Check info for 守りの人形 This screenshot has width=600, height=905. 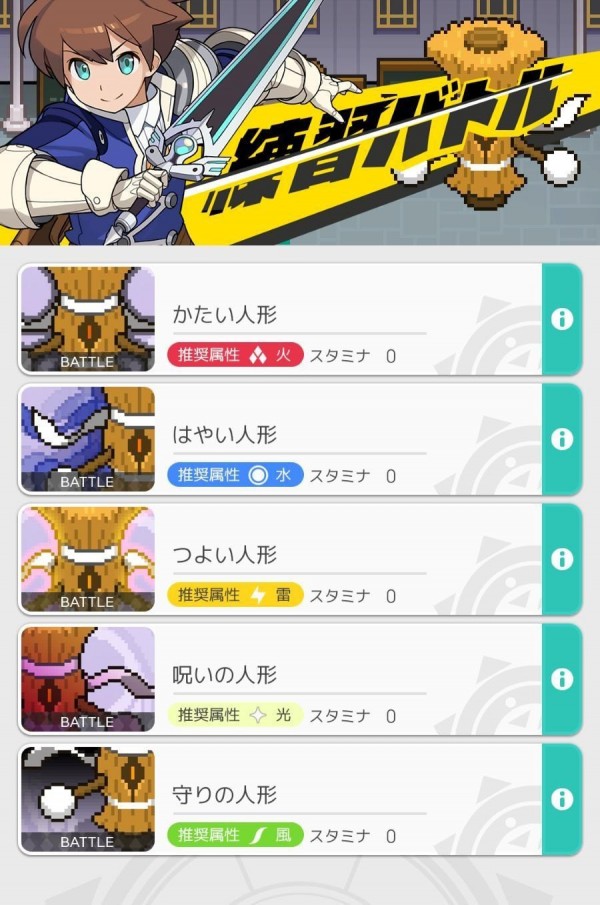pos(562,799)
